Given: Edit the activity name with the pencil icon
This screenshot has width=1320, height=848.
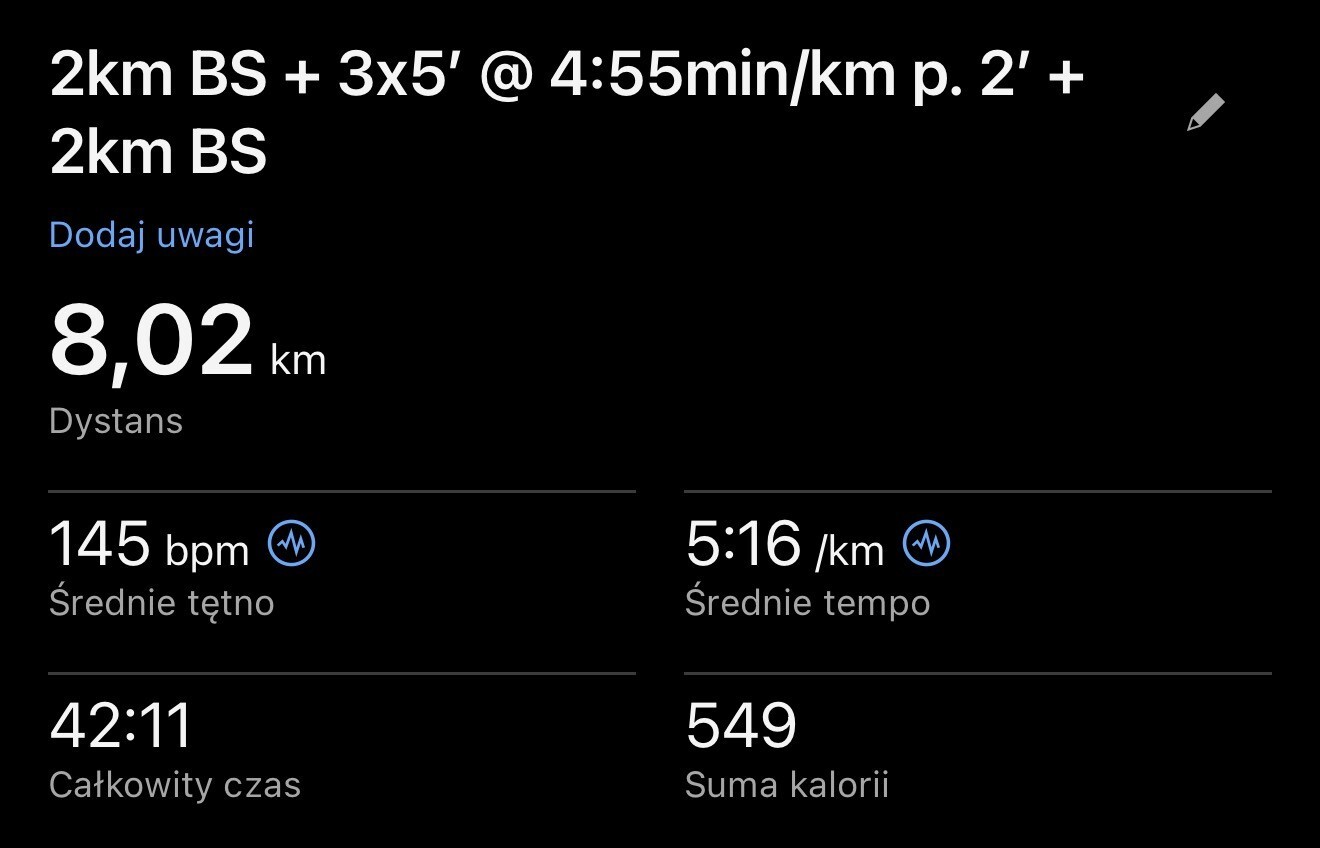Looking at the screenshot, I should click(x=1205, y=113).
